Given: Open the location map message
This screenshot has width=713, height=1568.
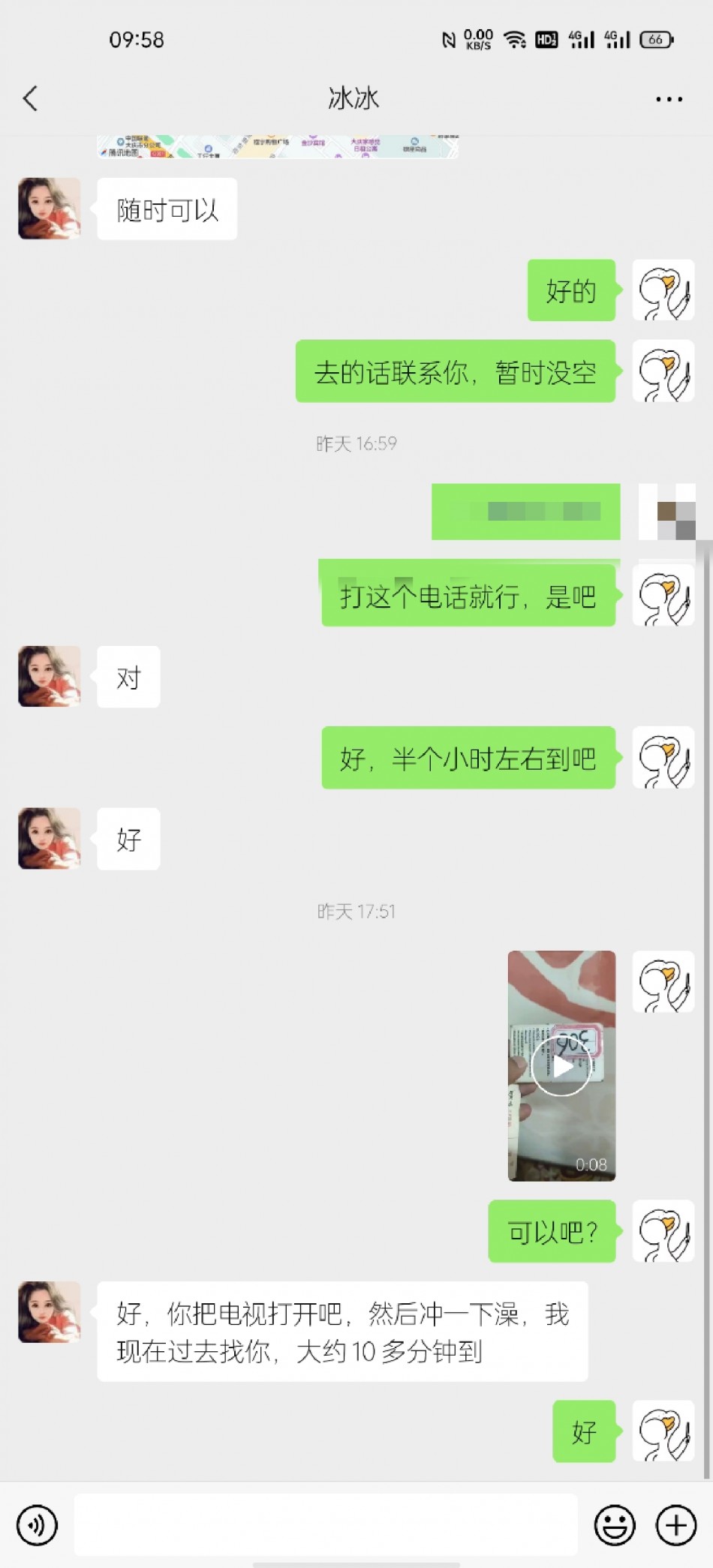Looking at the screenshot, I should pyautogui.click(x=278, y=147).
